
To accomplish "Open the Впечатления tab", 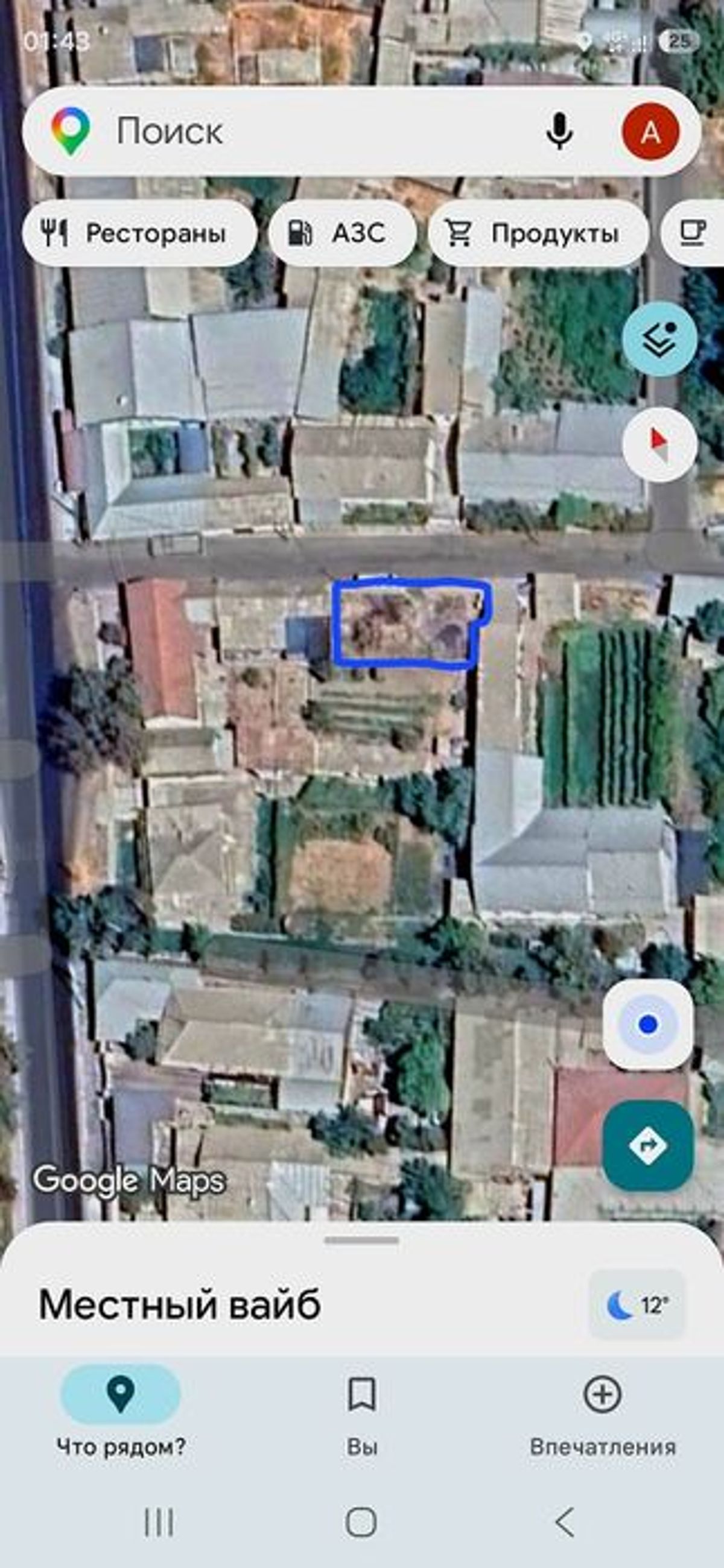I will 602,1411.
